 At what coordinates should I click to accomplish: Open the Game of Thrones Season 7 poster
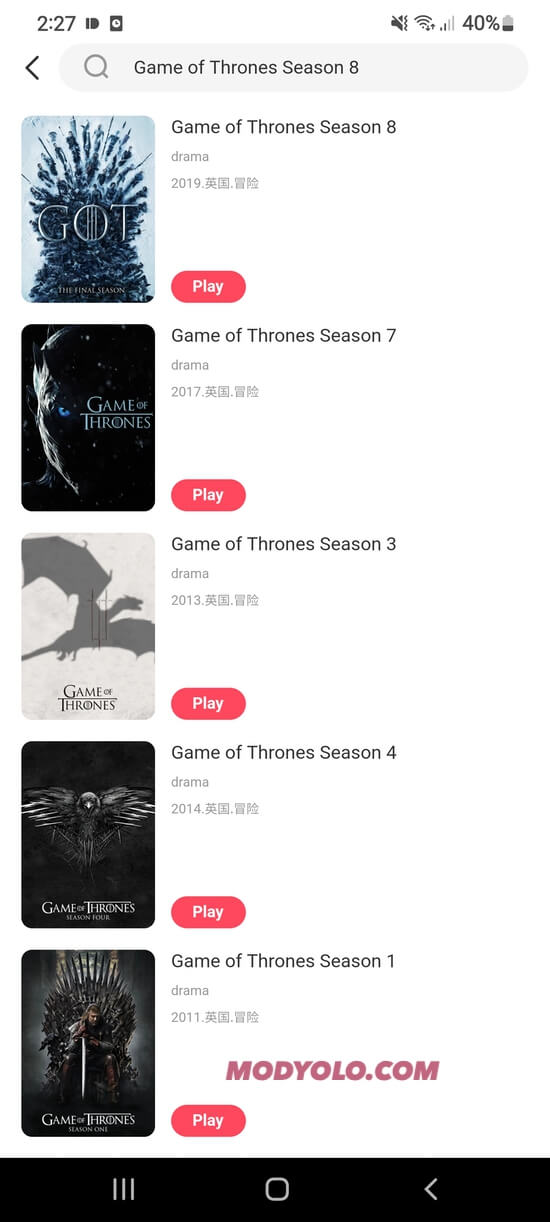88,418
